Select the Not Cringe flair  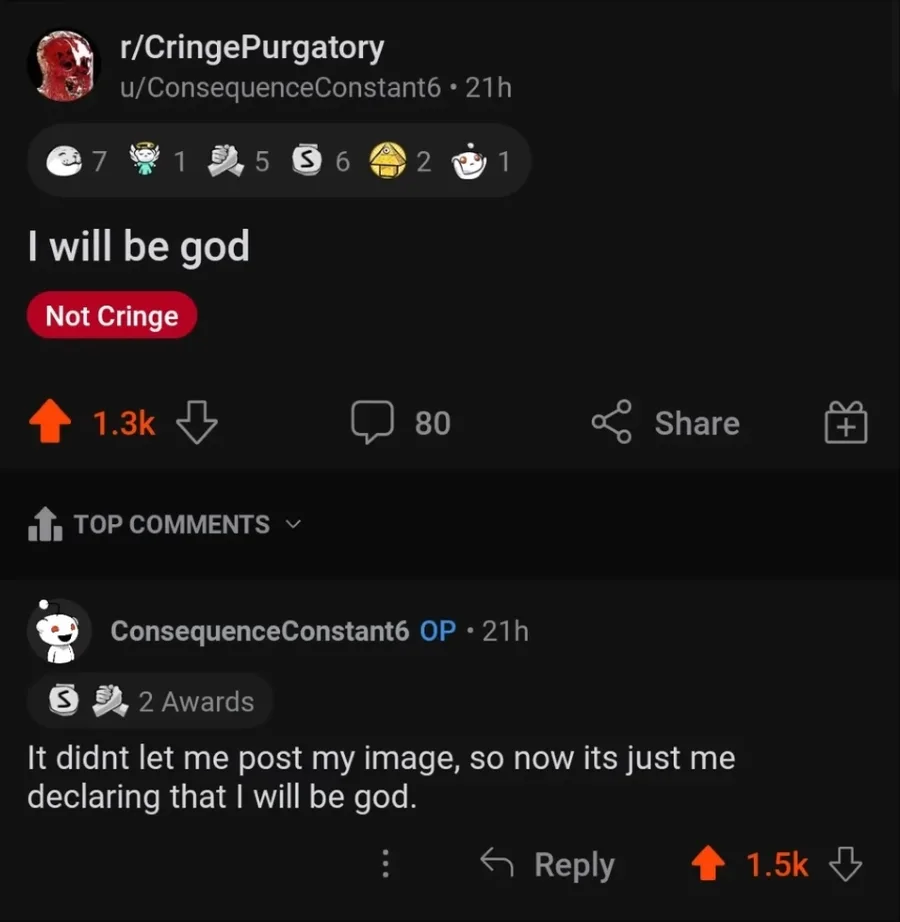(x=112, y=316)
